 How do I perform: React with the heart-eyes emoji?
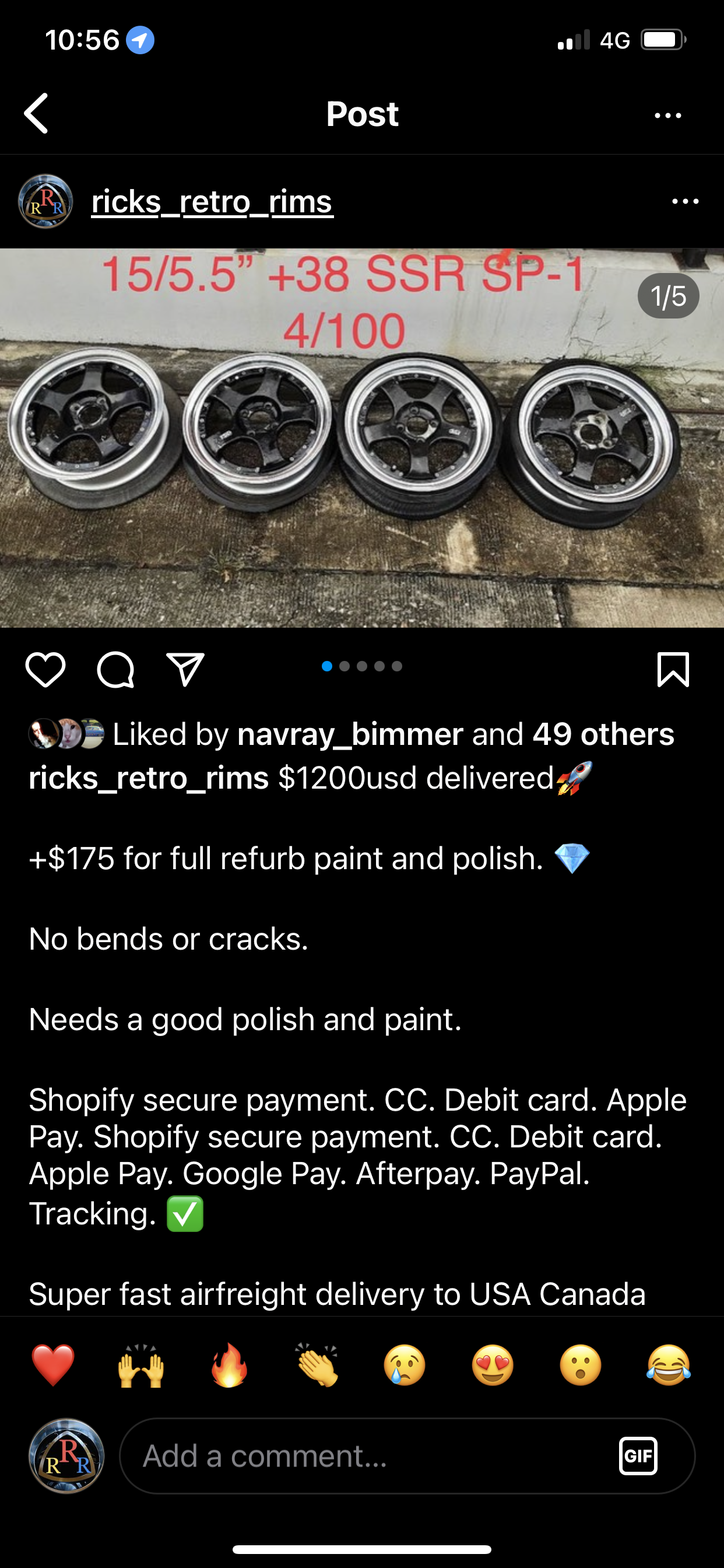pyautogui.click(x=492, y=1366)
